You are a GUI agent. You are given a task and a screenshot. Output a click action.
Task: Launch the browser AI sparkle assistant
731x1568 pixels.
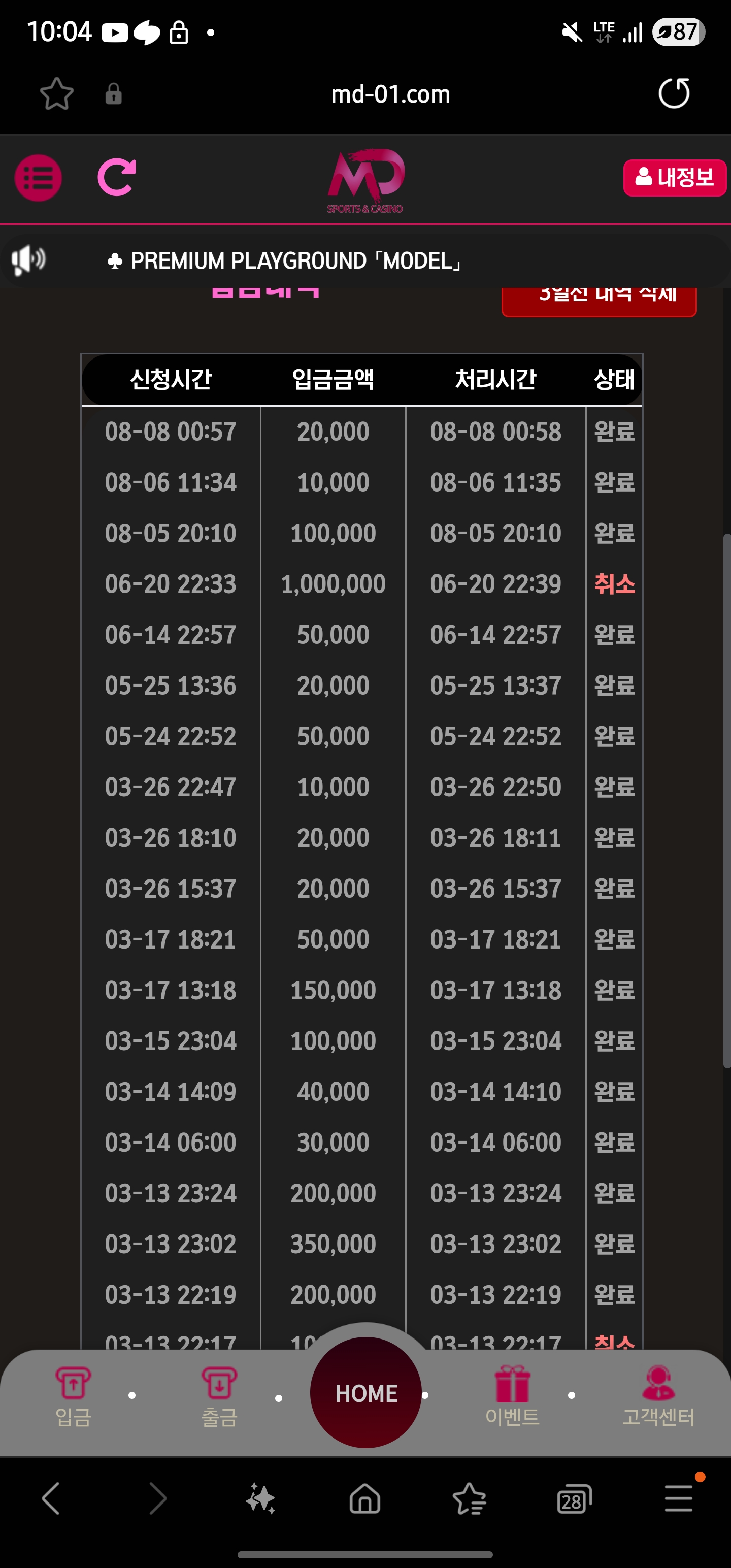coord(260,1498)
